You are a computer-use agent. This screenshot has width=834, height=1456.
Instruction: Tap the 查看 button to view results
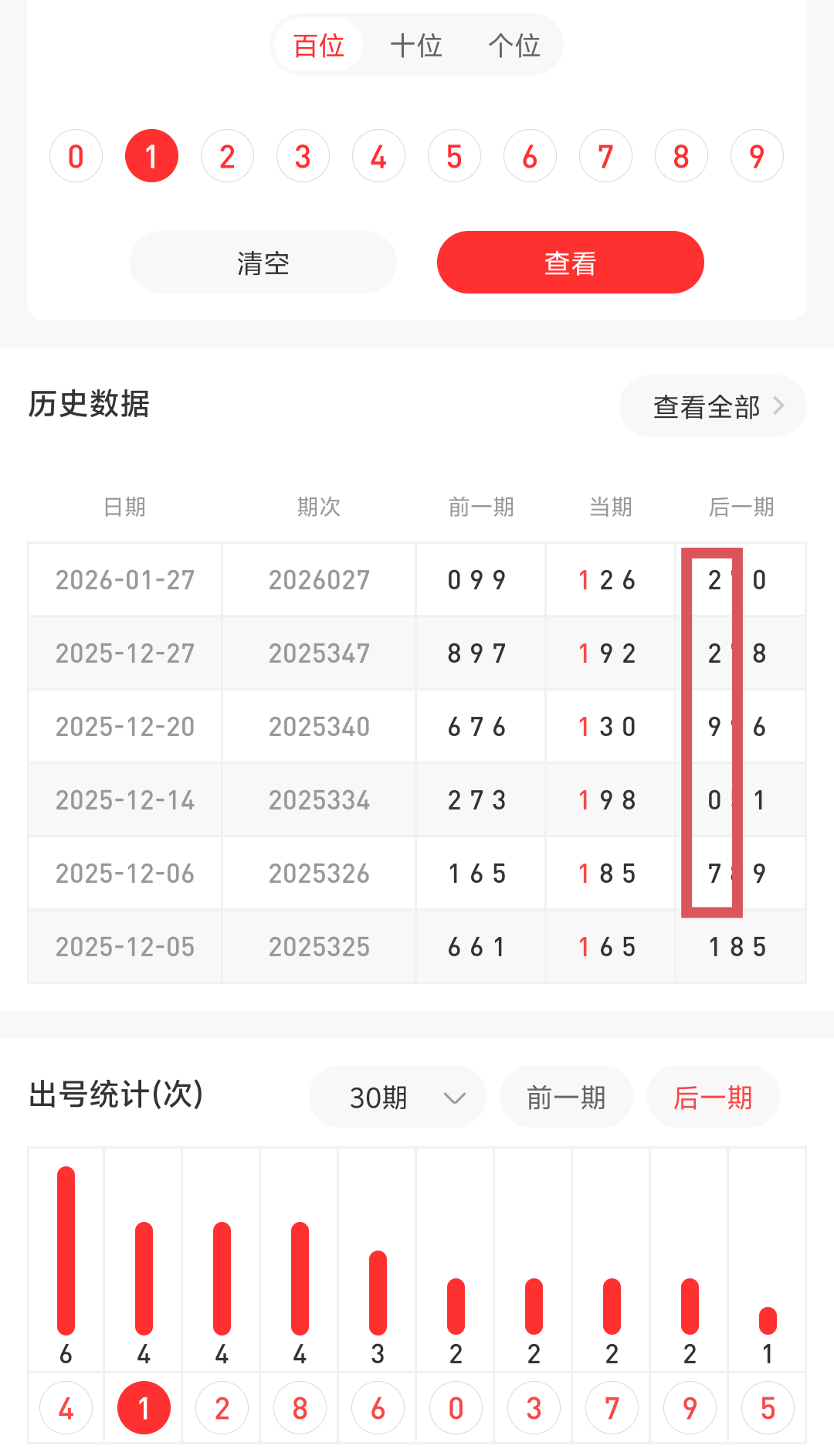[570, 262]
